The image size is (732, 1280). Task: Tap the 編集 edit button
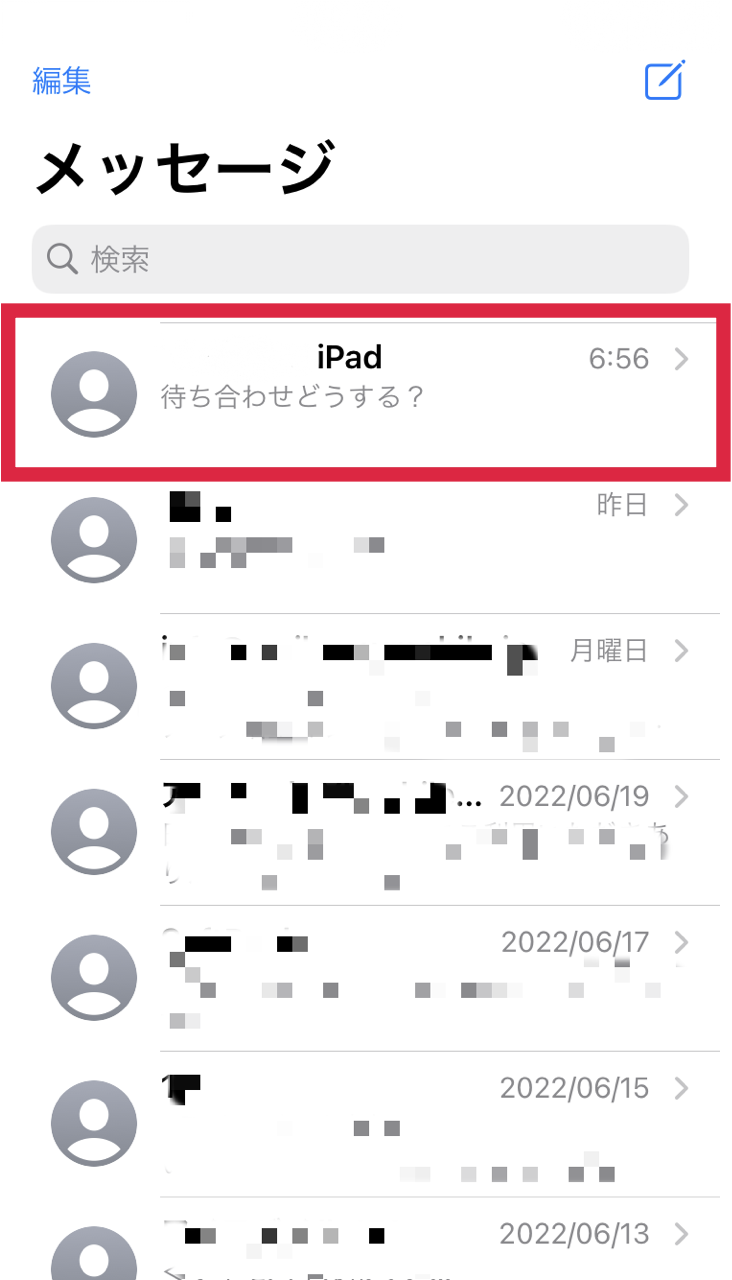pos(62,80)
